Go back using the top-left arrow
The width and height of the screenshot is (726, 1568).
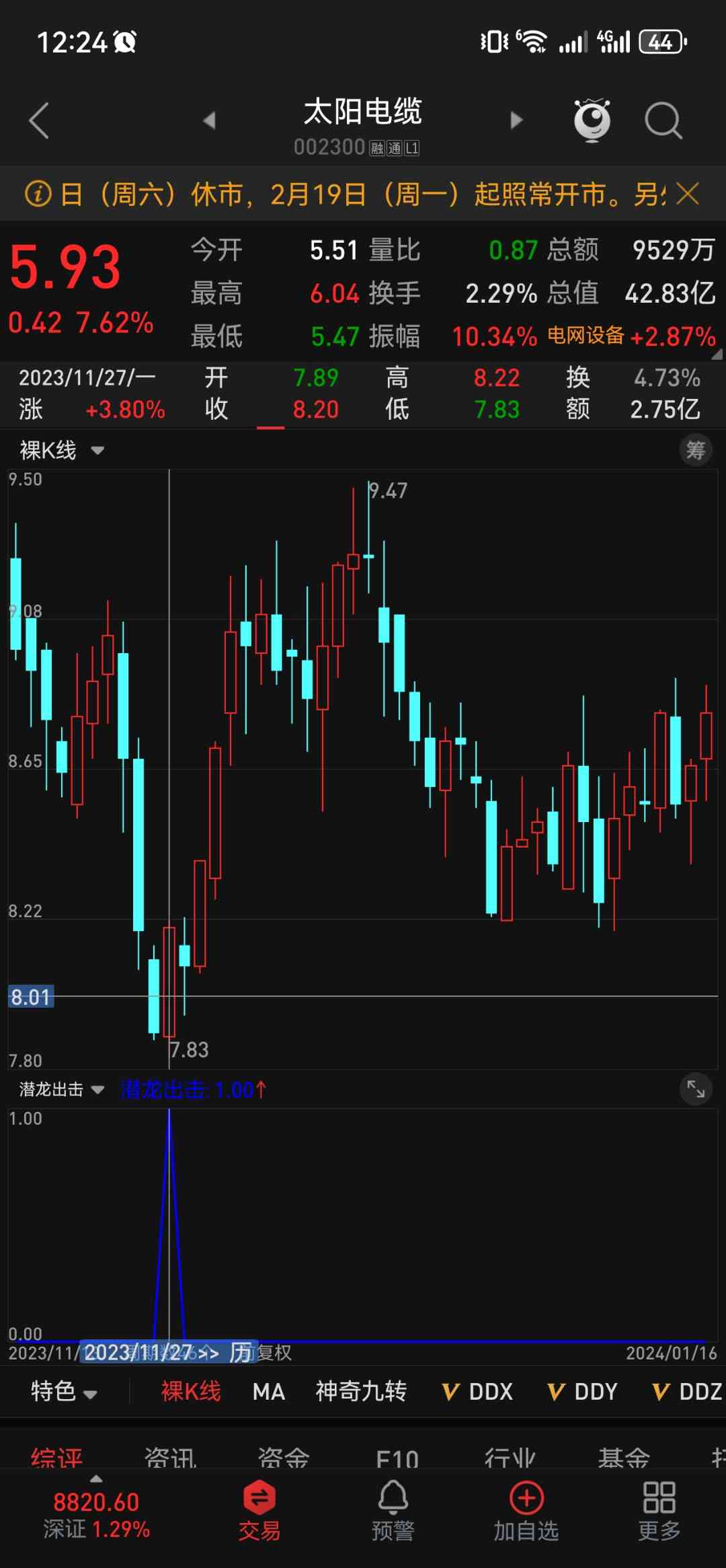tap(39, 121)
